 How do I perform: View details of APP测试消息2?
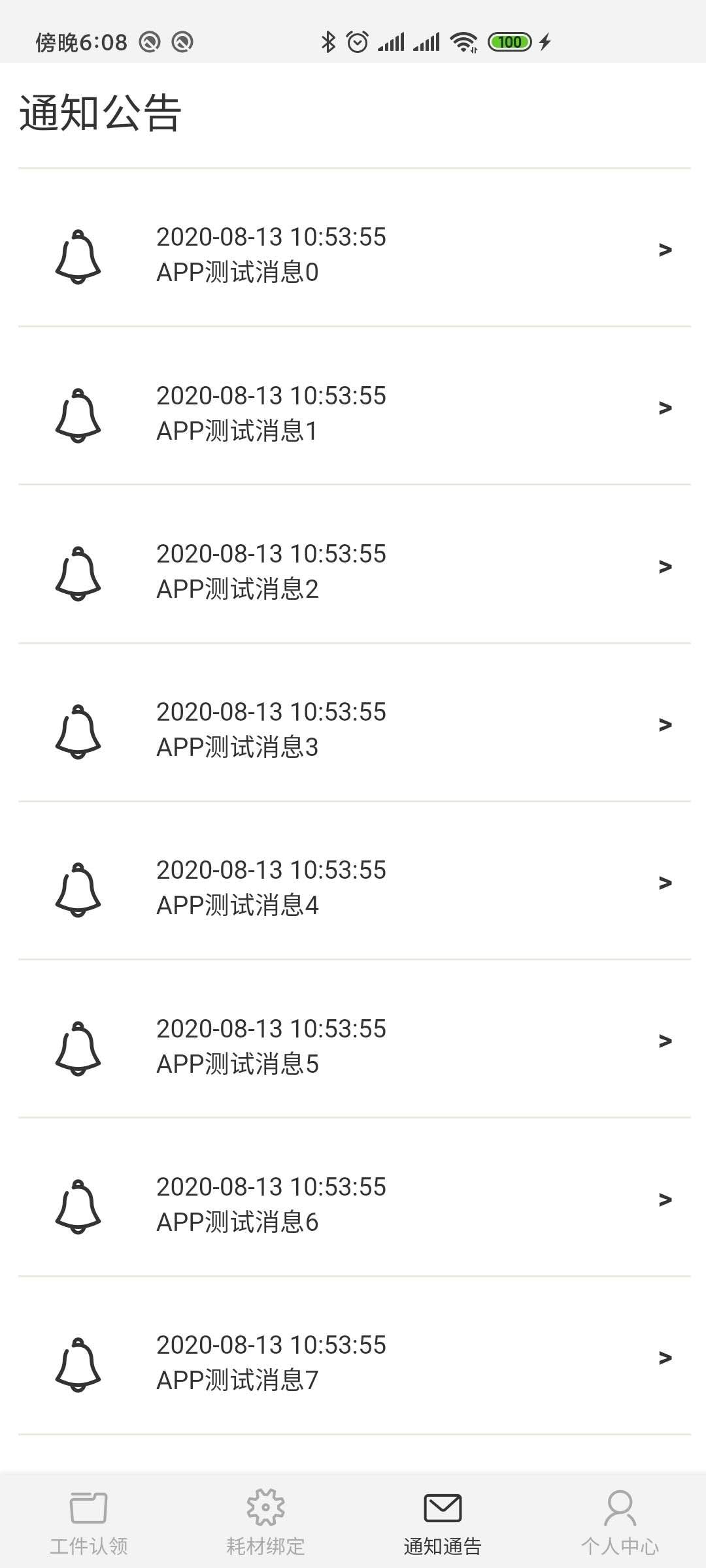tap(354, 564)
